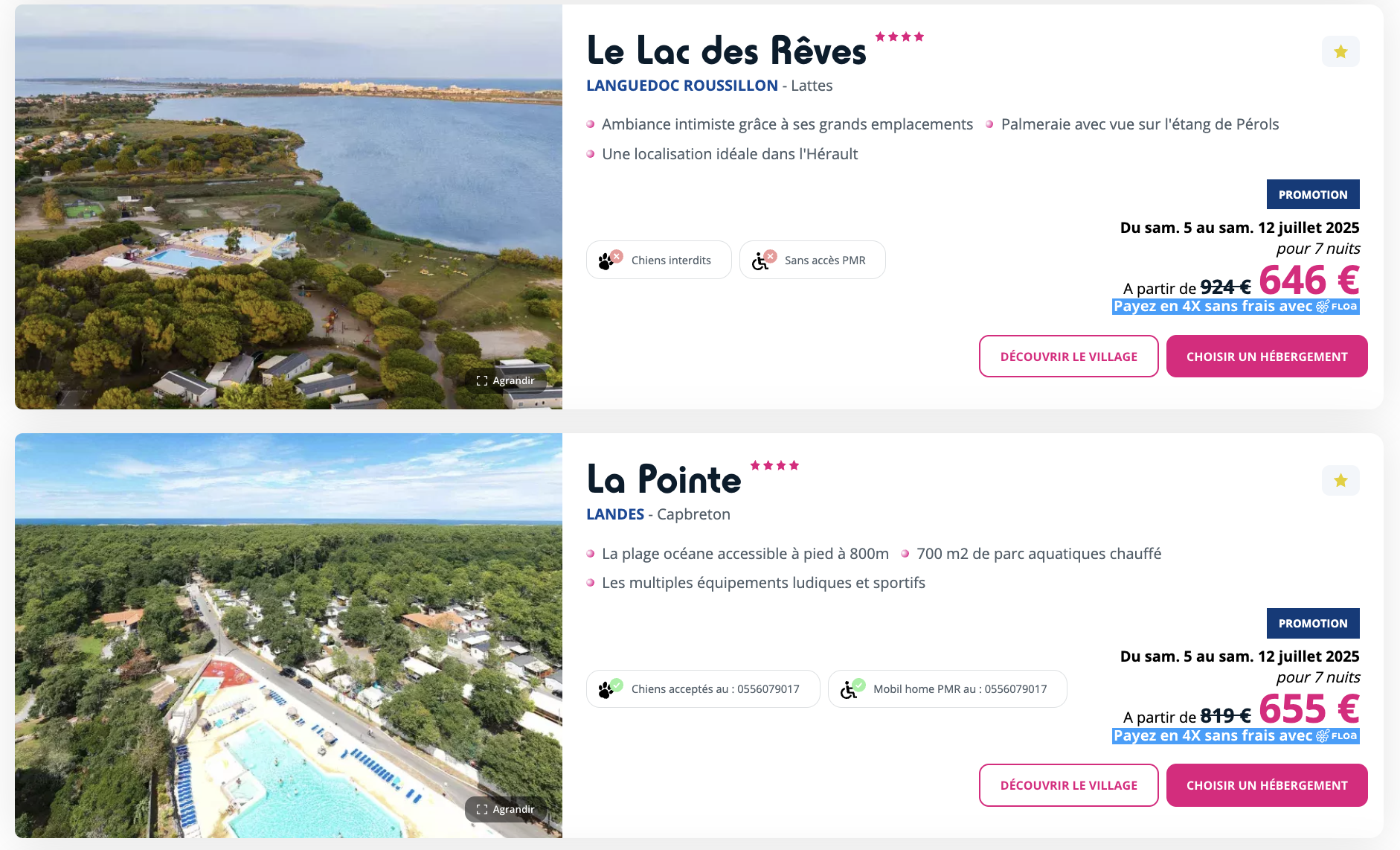Enlarge the La Pointe aerial photo
This screenshot has width=1400, height=850.
click(x=506, y=809)
